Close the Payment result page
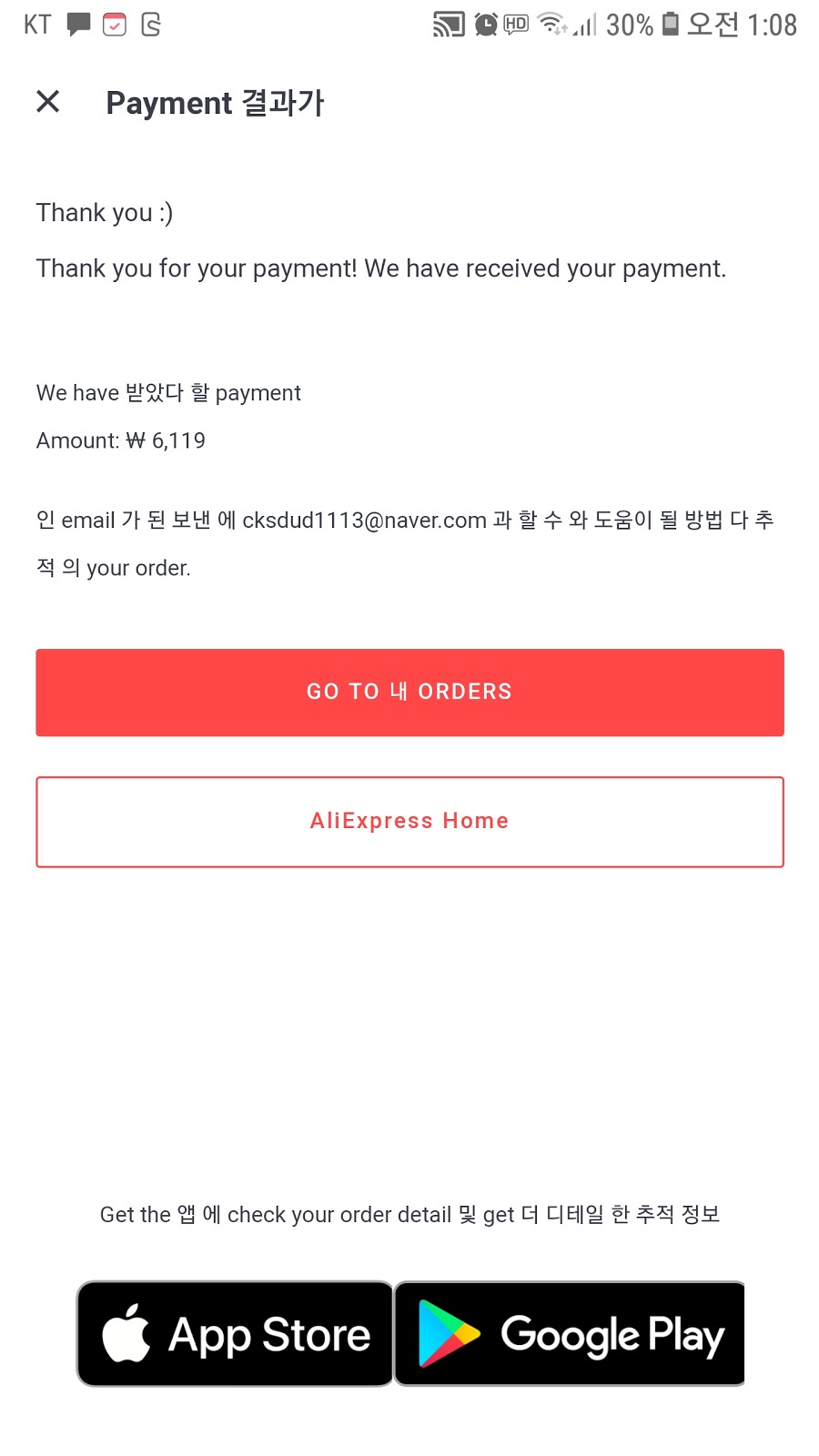 pyautogui.click(x=48, y=101)
